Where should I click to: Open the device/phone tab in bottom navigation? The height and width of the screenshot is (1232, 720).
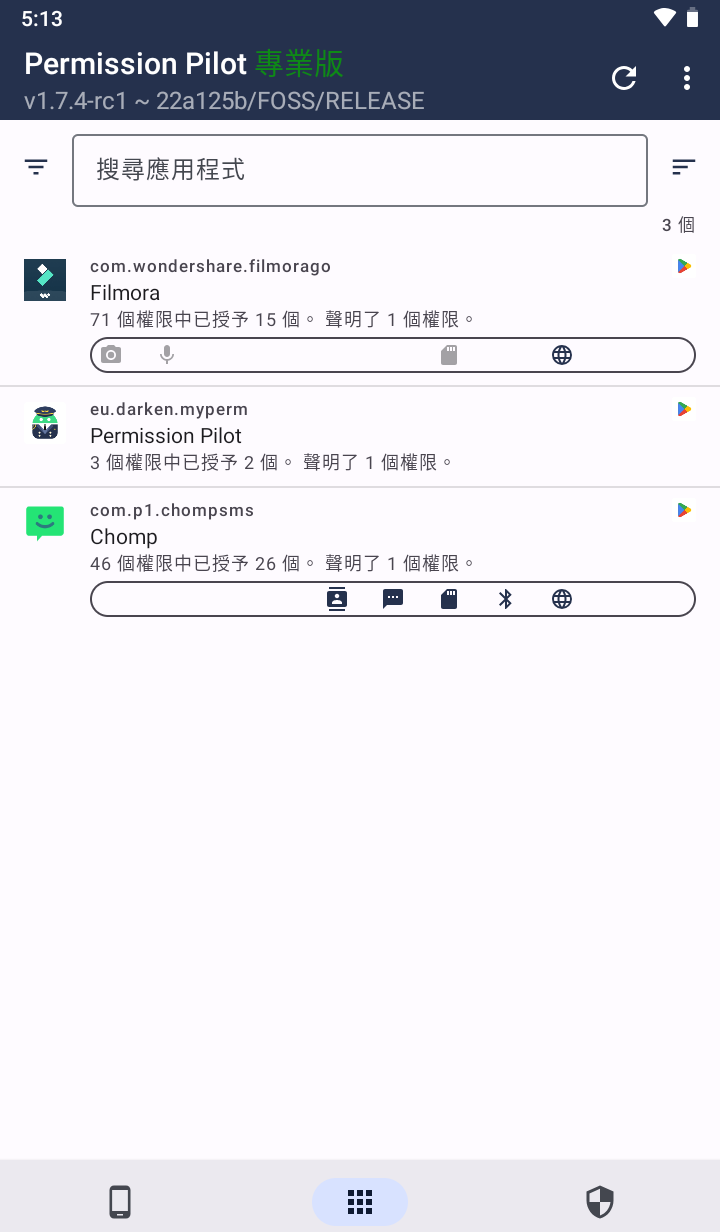coord(120,1201)
